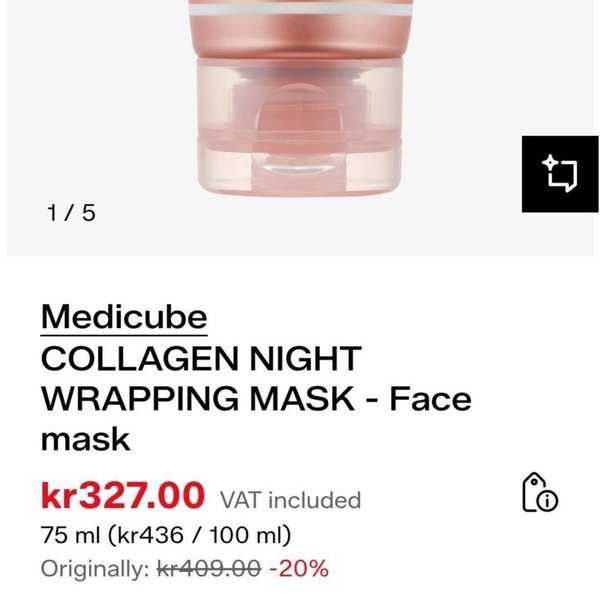Open the Medicube brand link

pyautogui.click(x=124, y=317)
